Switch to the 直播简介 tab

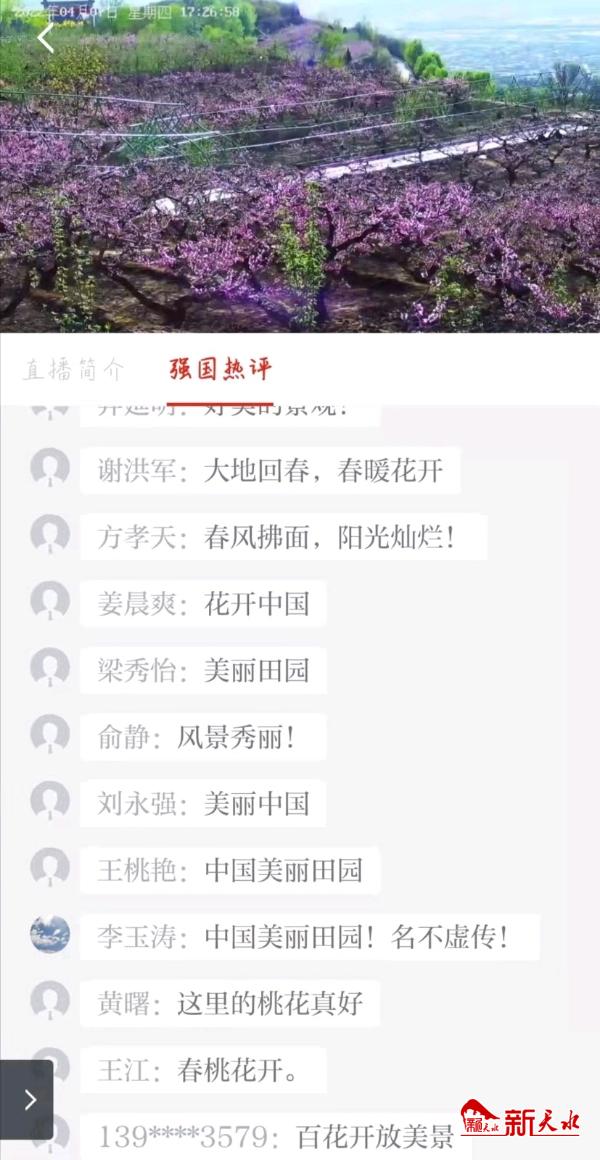point(75,369)
